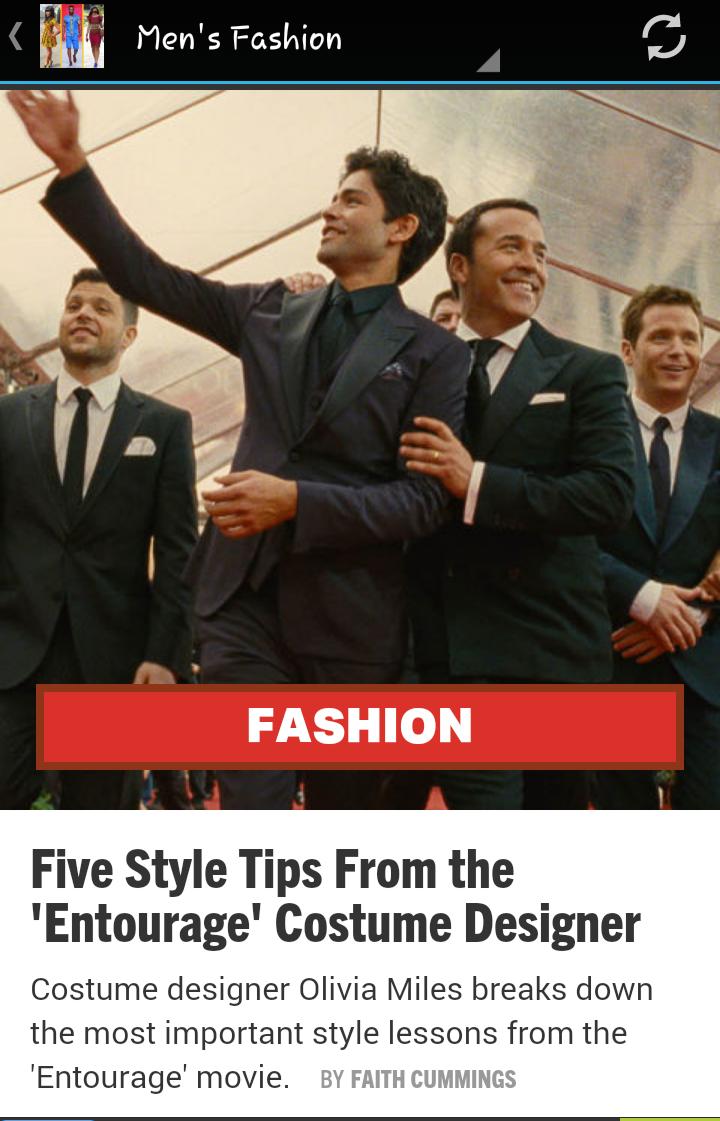
Task: Refresh the Men's Fashion feed
Action: (x=663, y=38)
